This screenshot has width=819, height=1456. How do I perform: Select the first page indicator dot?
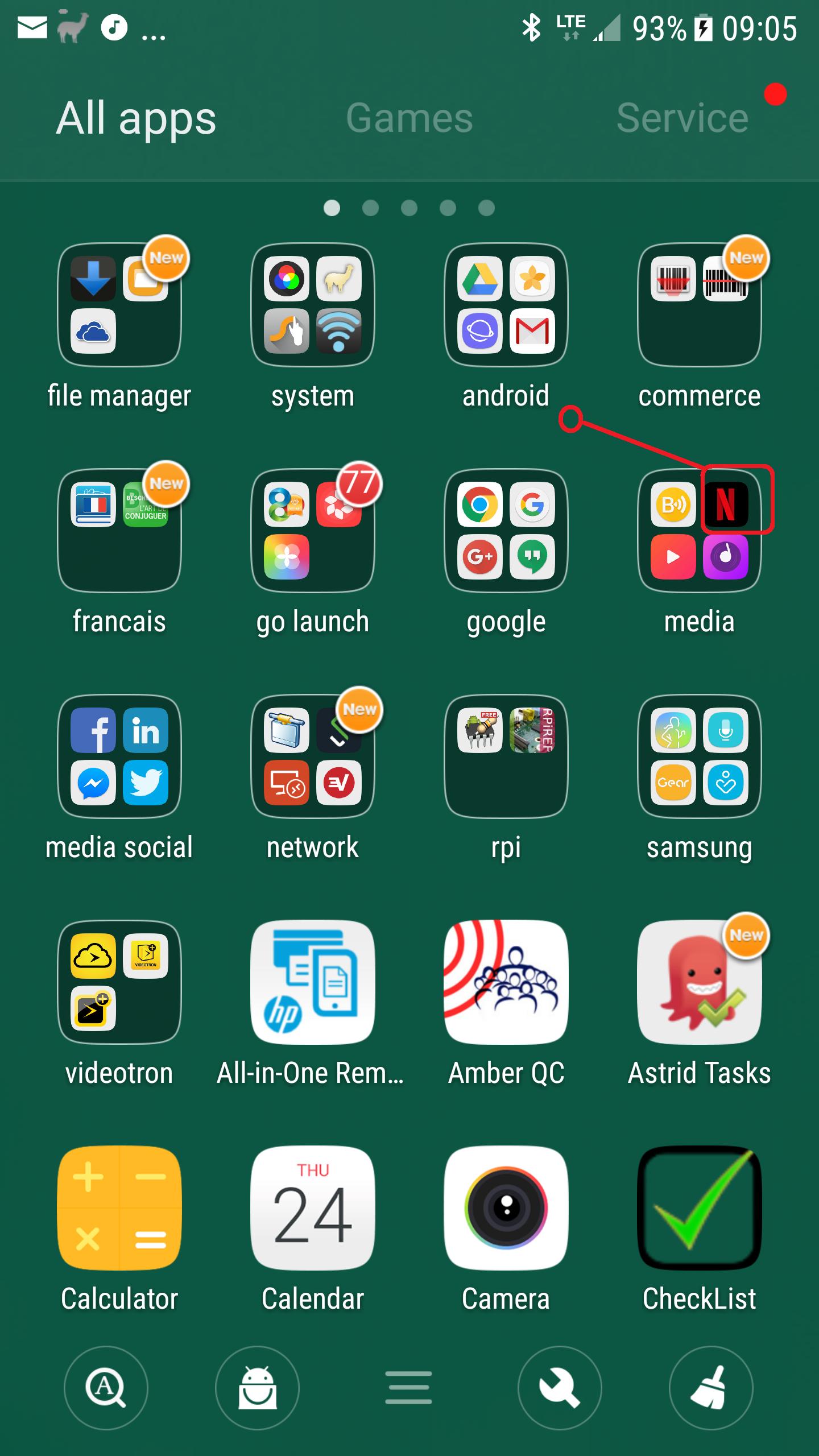332,208
